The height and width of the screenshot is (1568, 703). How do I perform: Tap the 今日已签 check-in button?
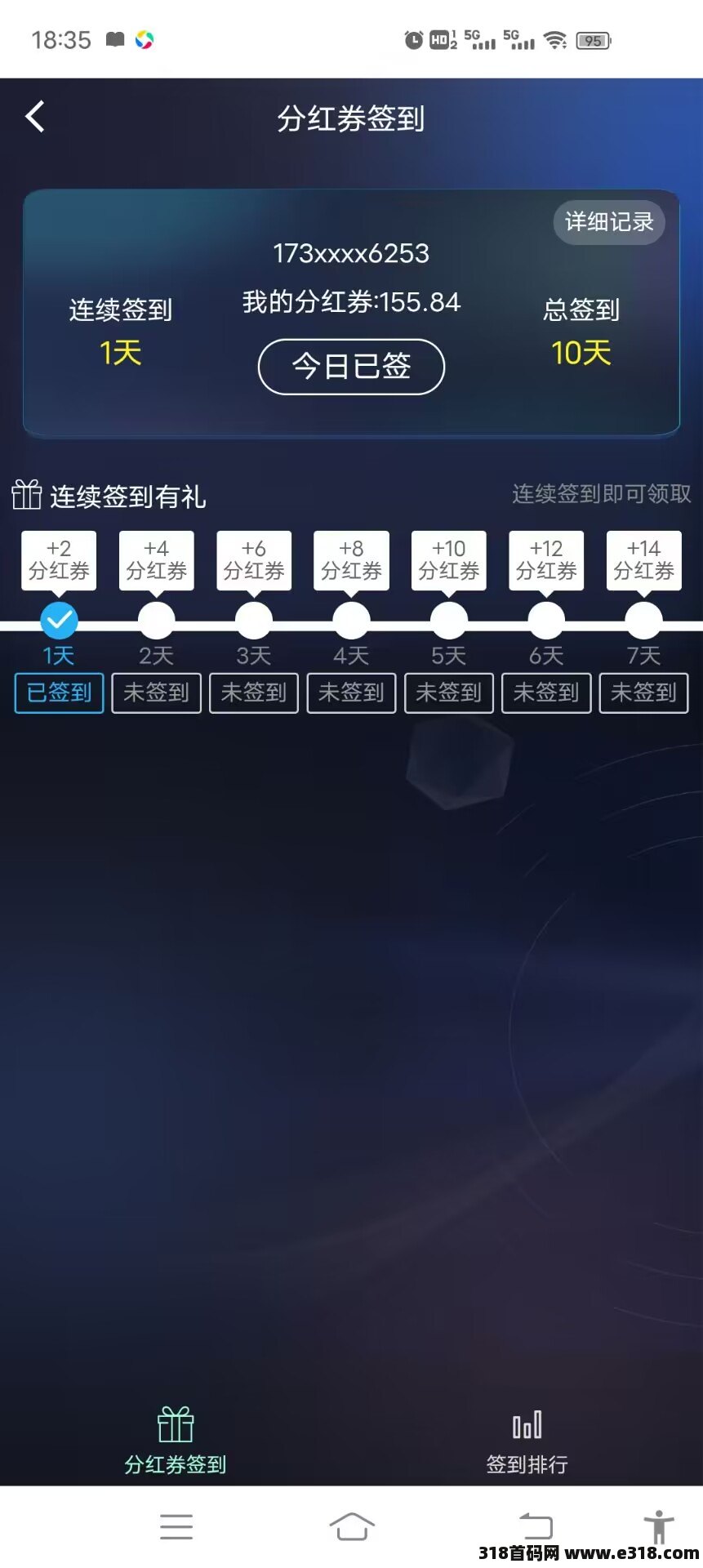pyautogui.click(x=351, y=367)
